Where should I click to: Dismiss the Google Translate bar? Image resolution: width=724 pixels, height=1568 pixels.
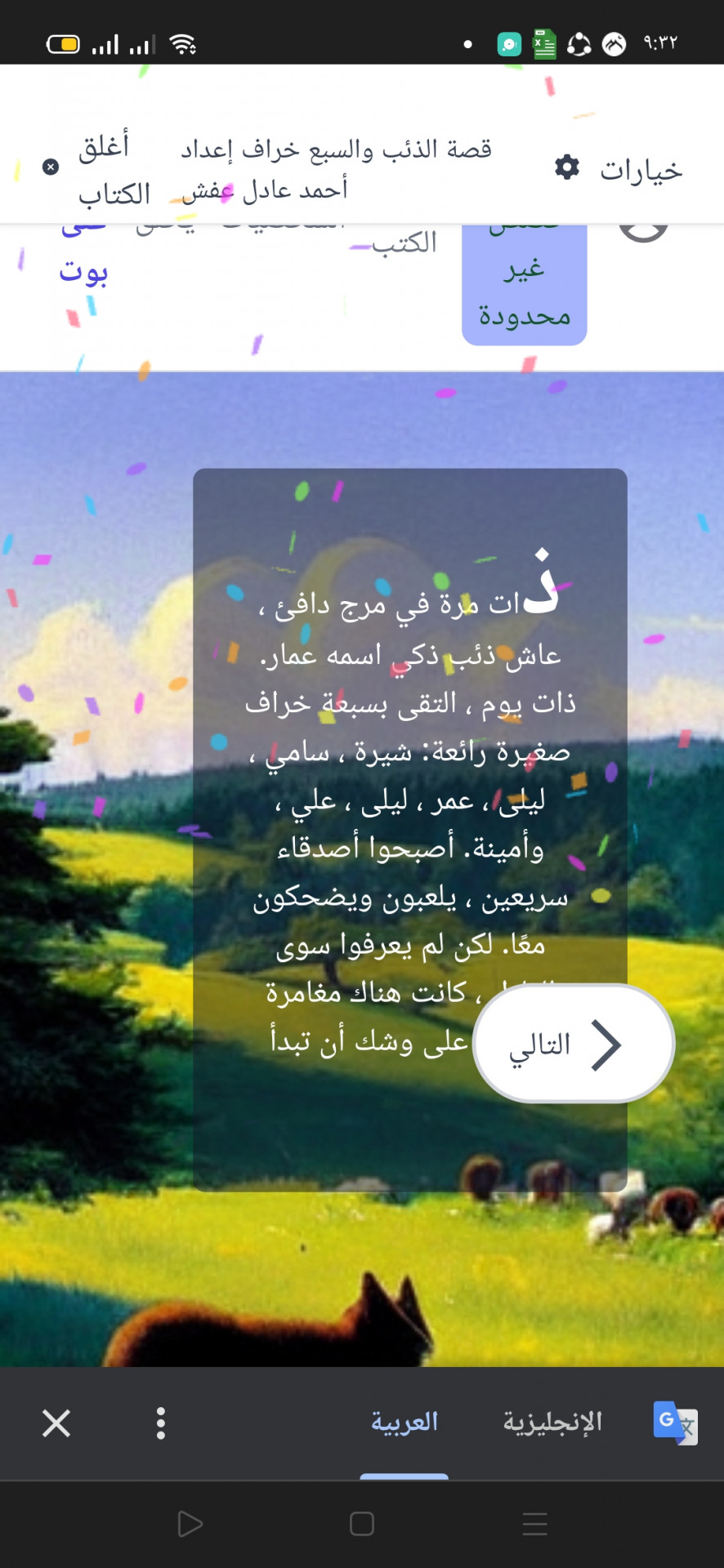[x=56, y=1423]
